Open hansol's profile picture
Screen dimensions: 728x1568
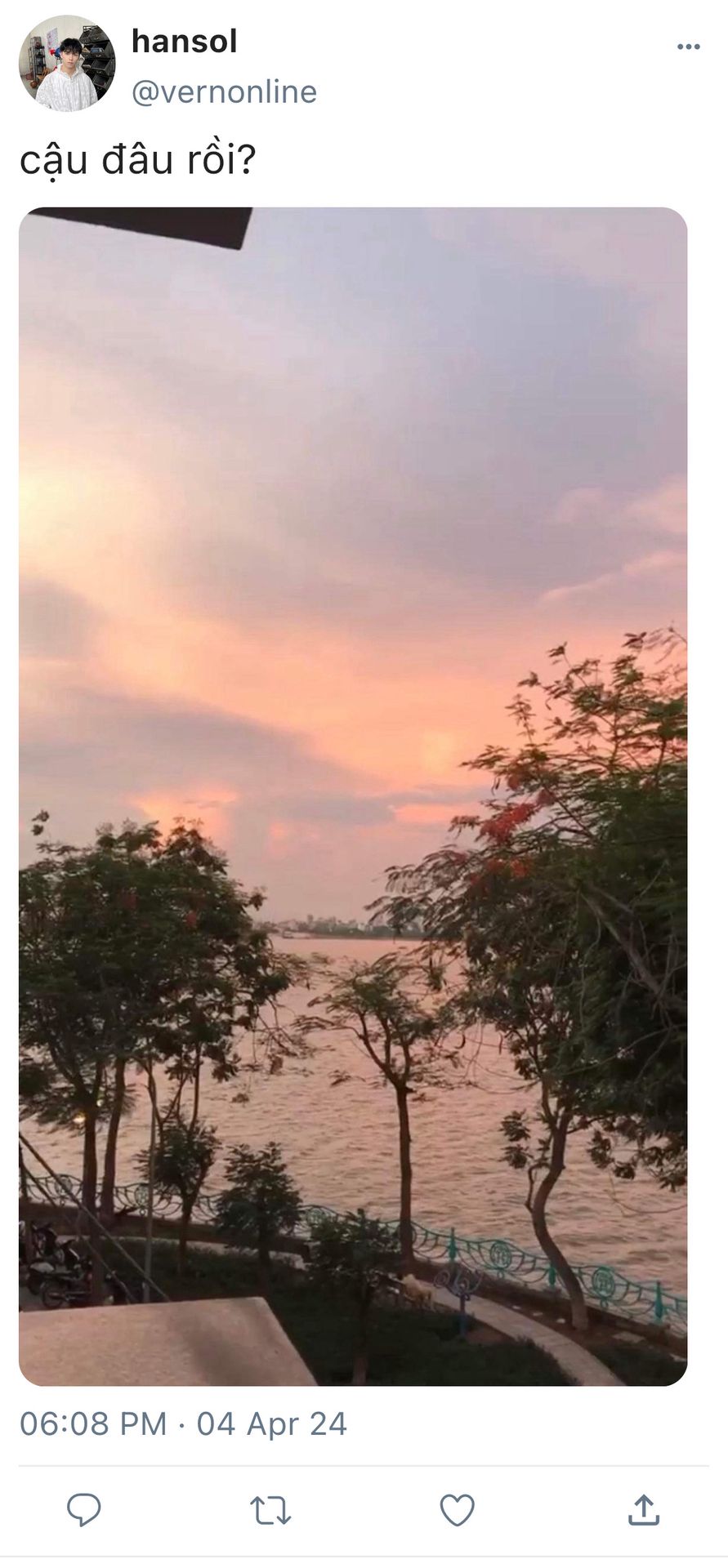(67, 64)
